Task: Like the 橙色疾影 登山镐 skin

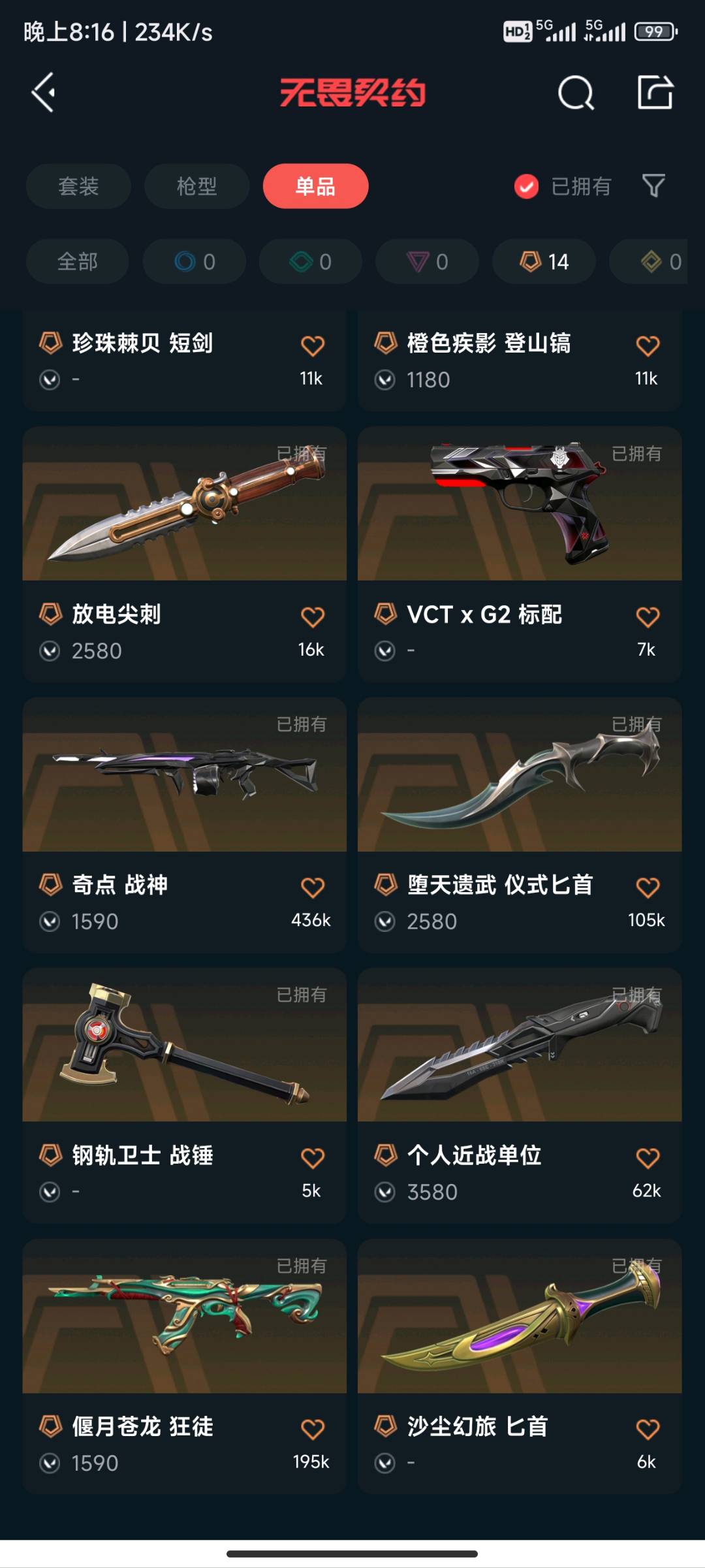Action: (x=648, y=345)
